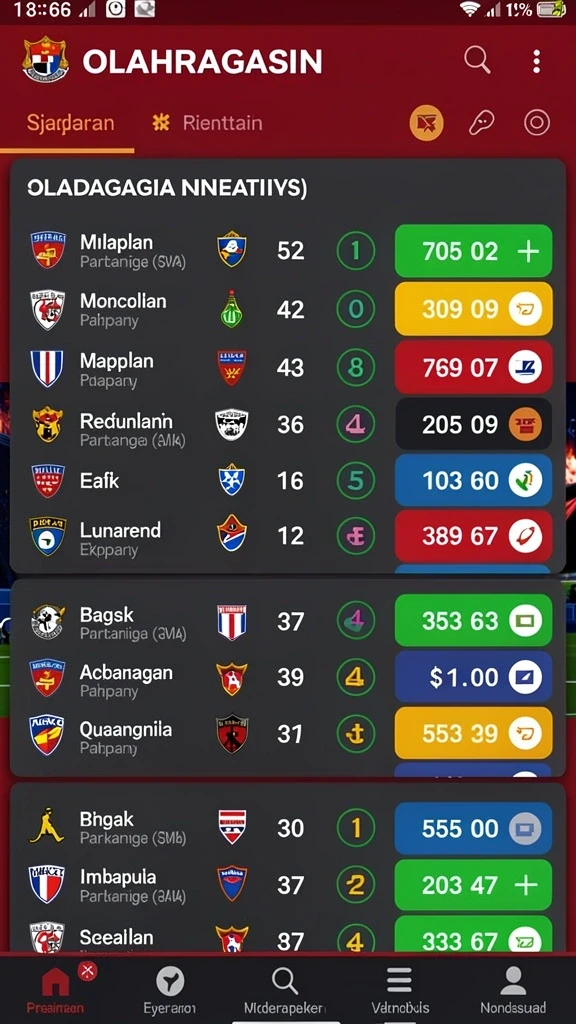Select the $1.00 button for Acbanagan

click(473, 677)
